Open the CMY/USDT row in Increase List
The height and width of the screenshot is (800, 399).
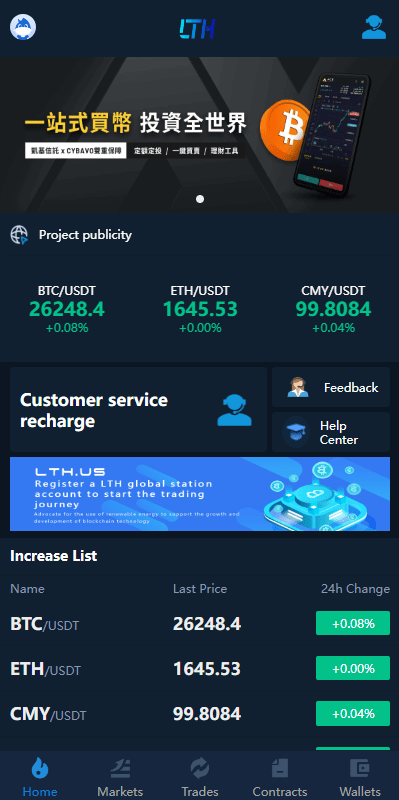[x=200, y=713]
